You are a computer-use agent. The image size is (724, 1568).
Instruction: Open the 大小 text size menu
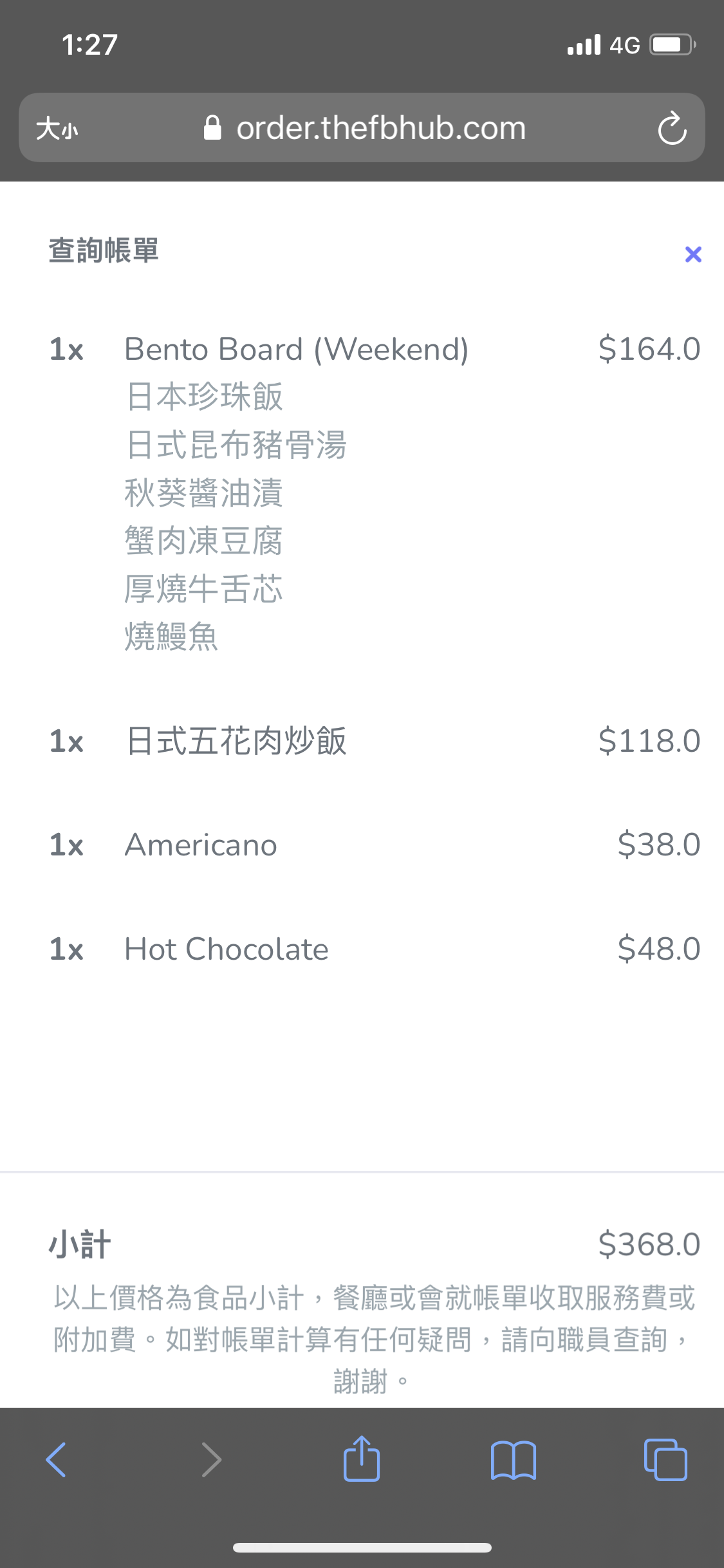click(x=57, y=129)
